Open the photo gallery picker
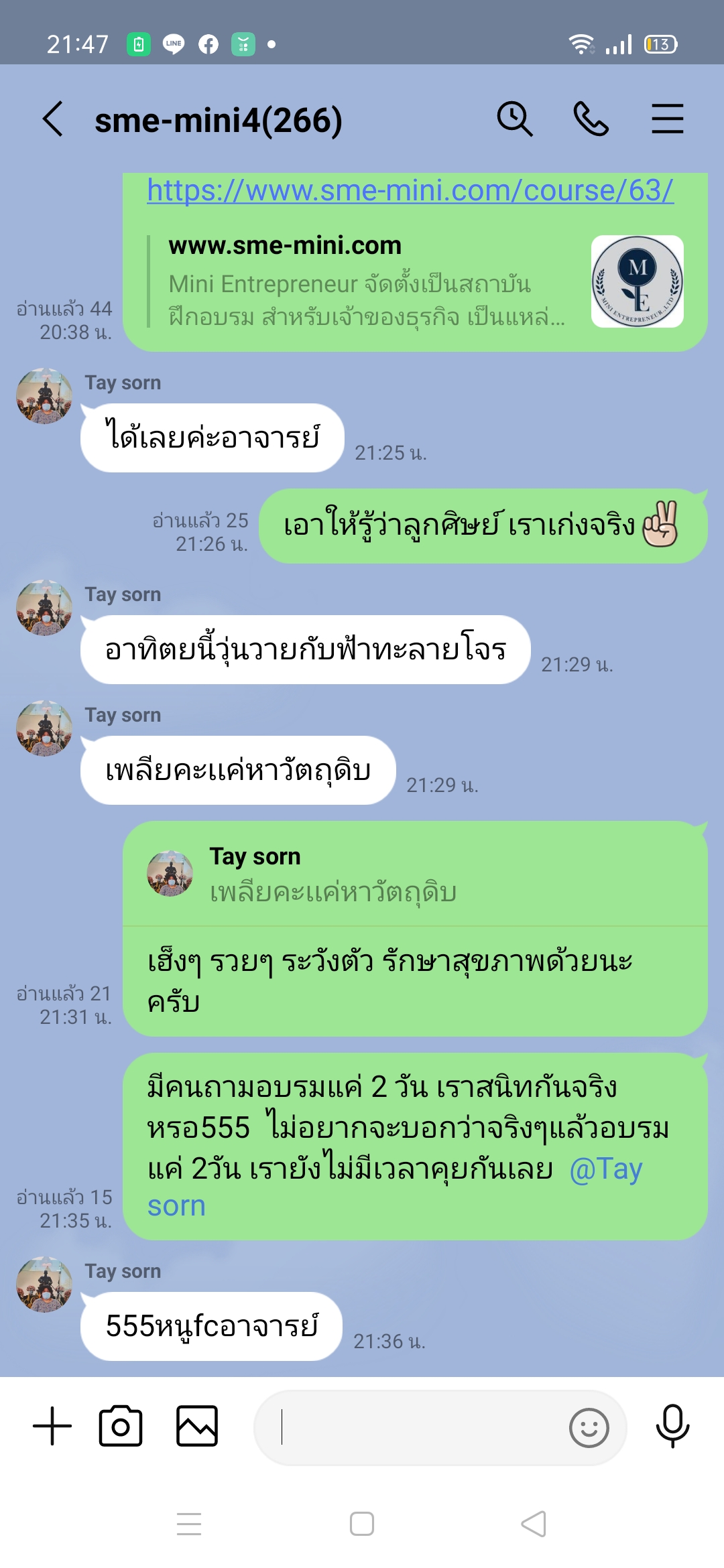724x1568 pixels. coord(197,1426)
